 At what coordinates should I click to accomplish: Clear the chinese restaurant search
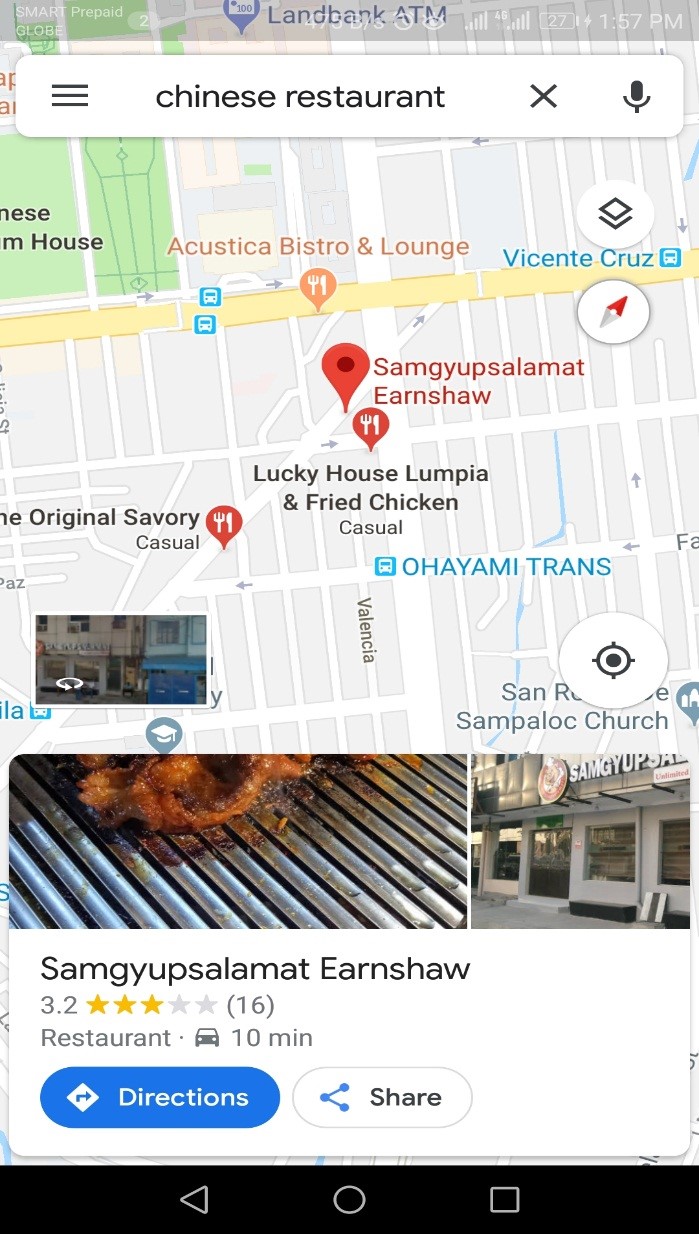[543, 96]
